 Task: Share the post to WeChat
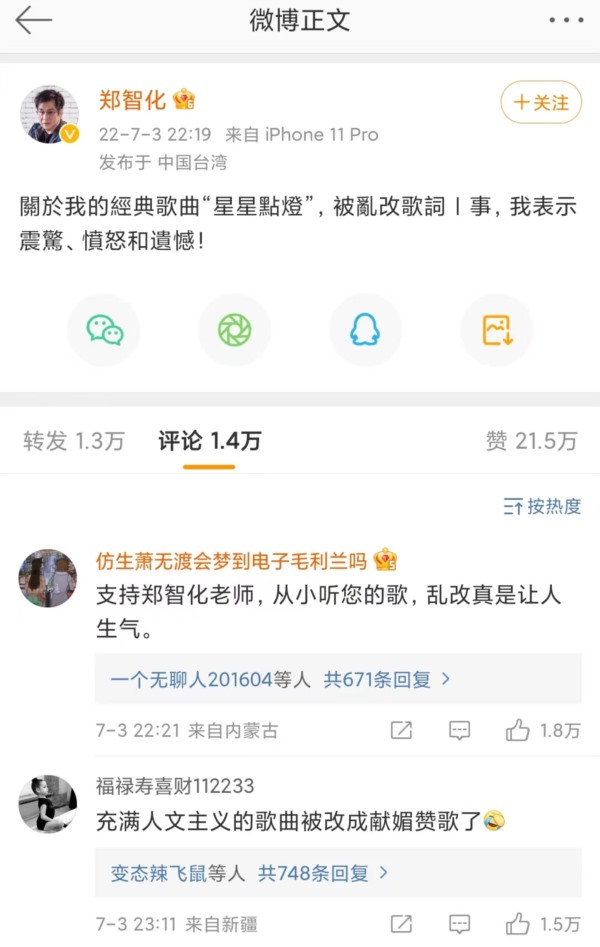coord(103,330)
